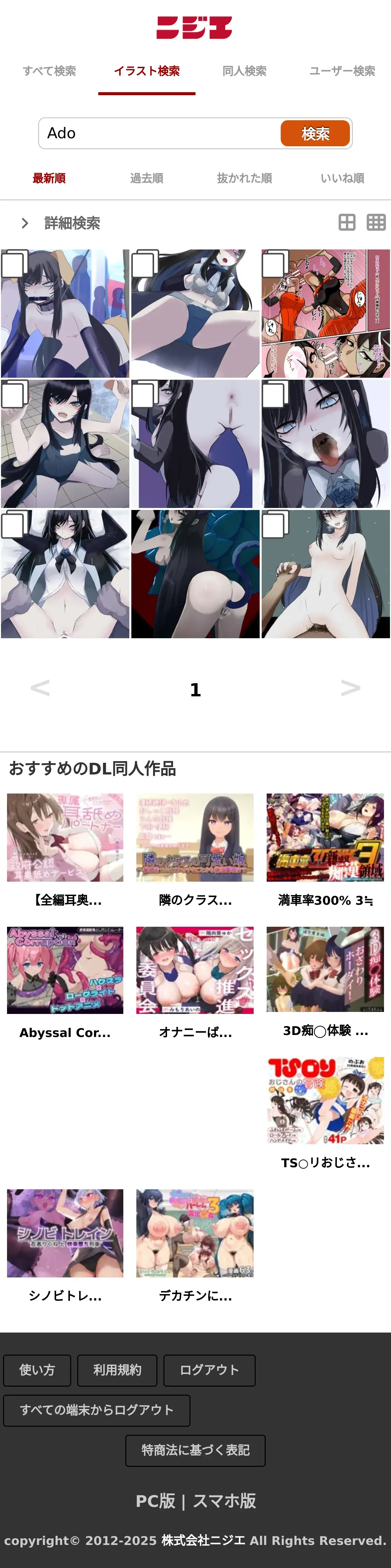Go to the next results page arrow
The width and height of the screenshot is (391, 1568).
pyautogui.click(x=350, y=688)
